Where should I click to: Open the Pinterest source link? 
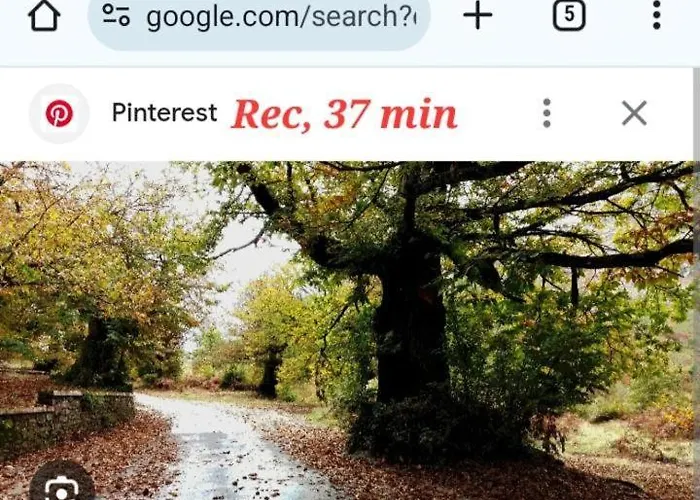164,113
